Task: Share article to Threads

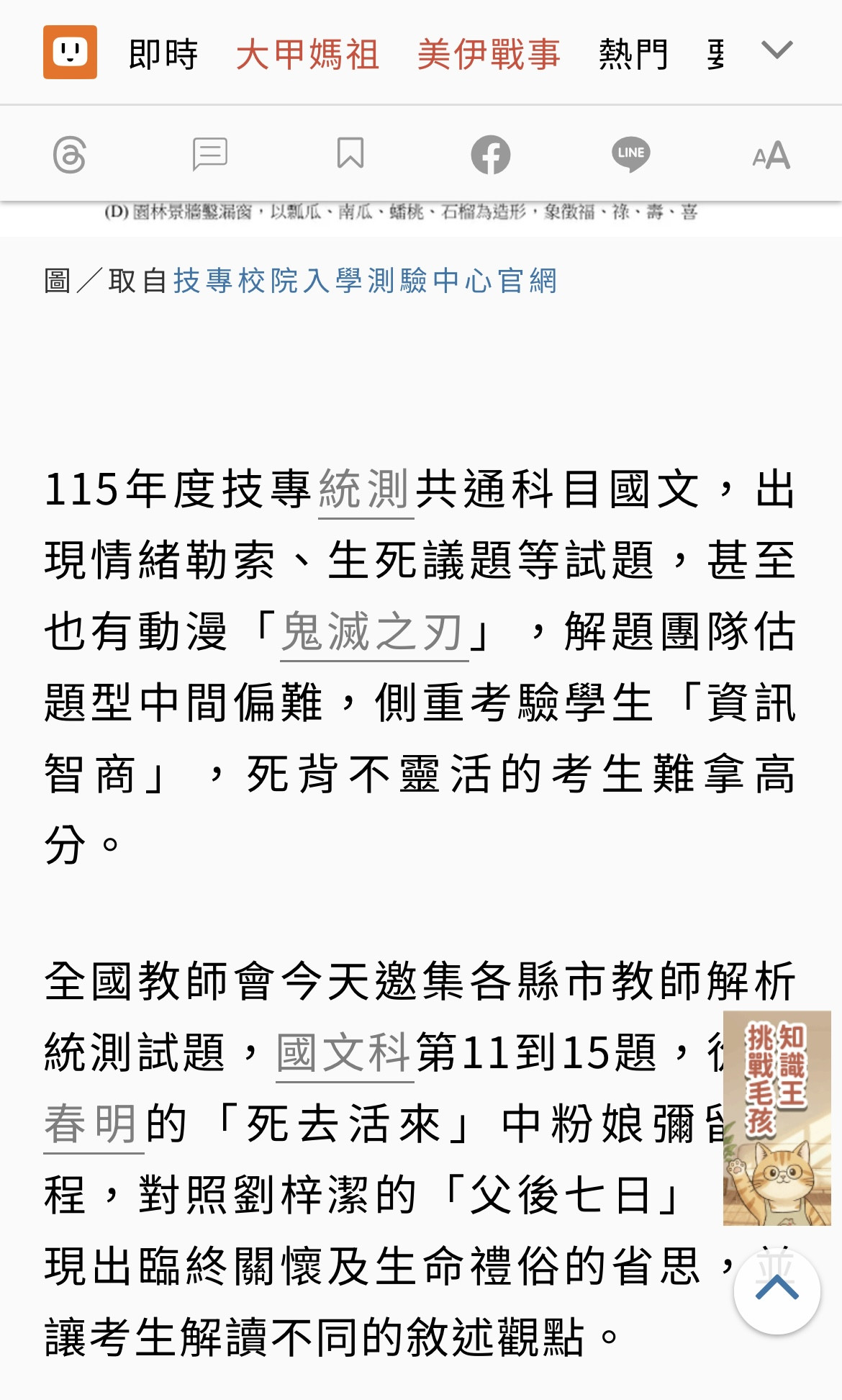Action: point(70,154)
